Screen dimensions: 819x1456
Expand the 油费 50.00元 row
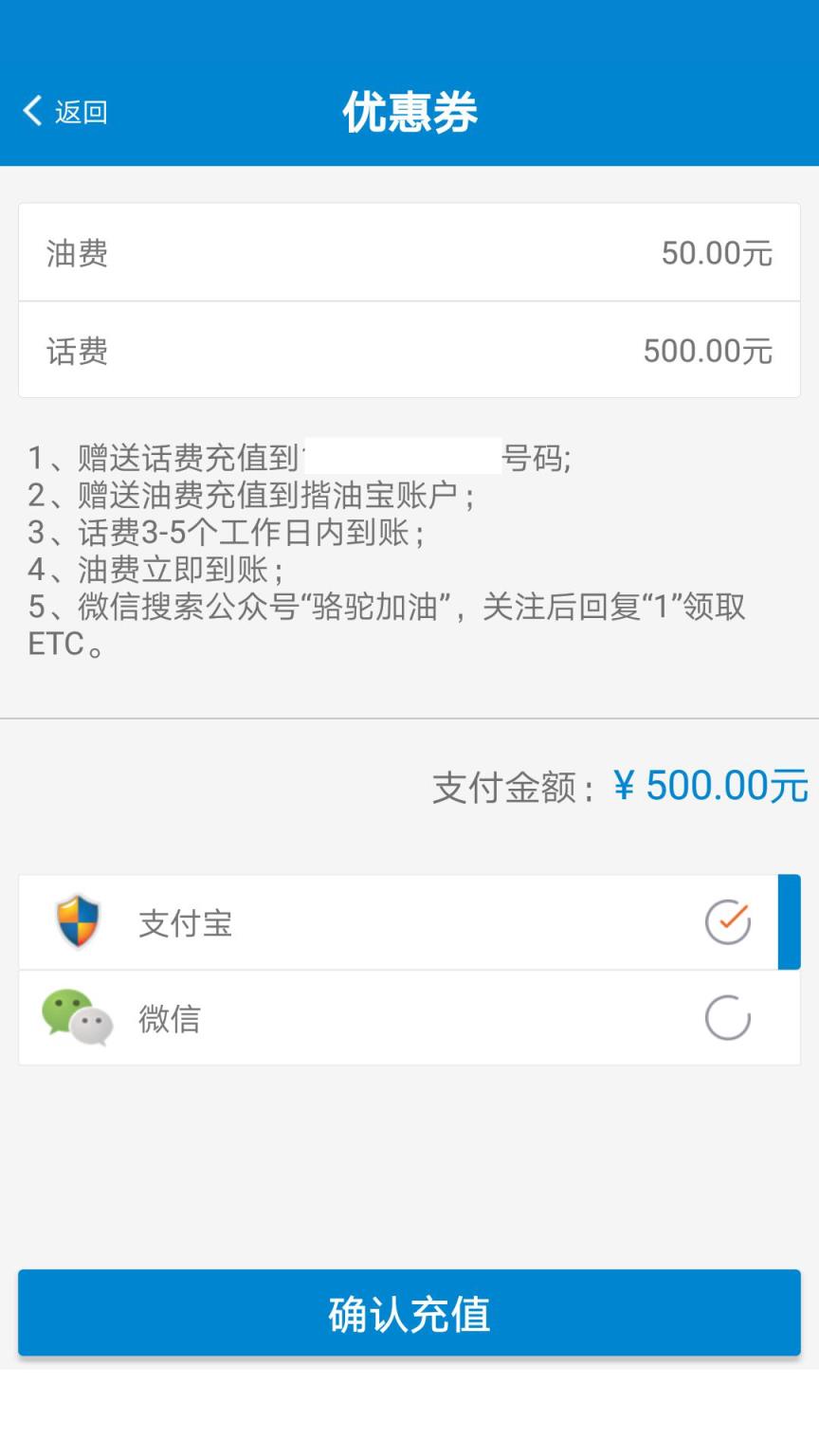[409, 253]
